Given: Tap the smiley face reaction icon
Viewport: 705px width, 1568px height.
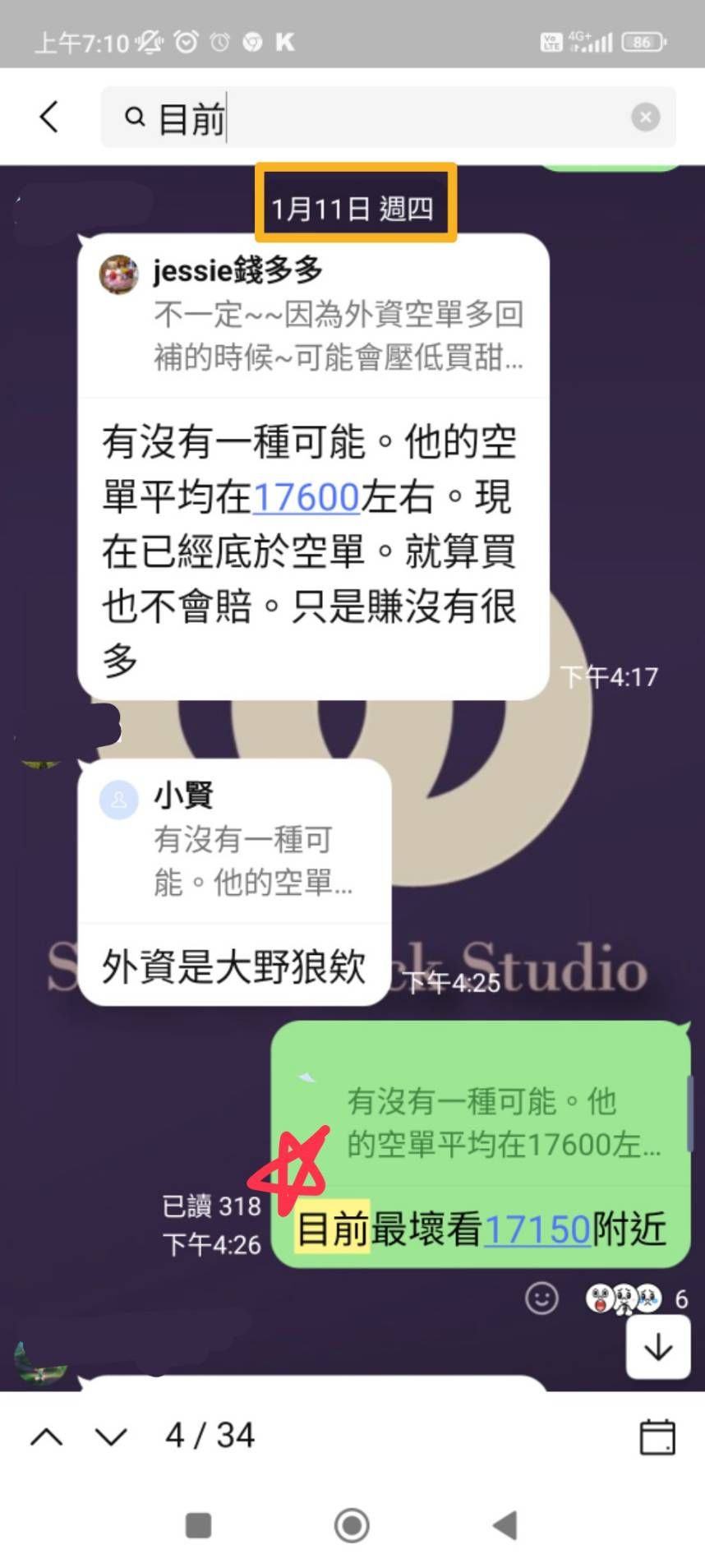Looking at the screenshot, I should coord(541,1298).
